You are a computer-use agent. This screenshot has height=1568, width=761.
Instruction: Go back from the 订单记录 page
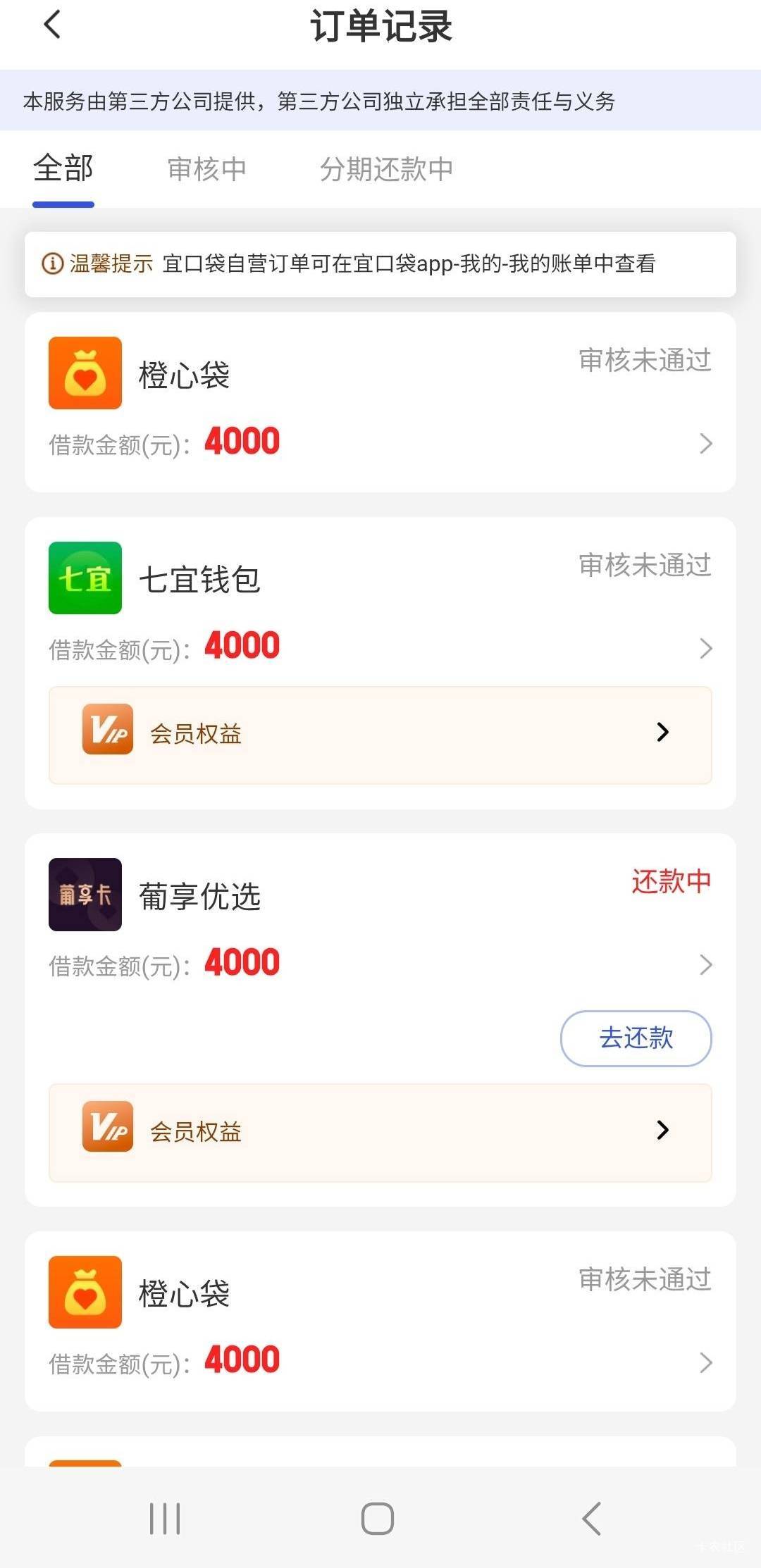[52, 25]
